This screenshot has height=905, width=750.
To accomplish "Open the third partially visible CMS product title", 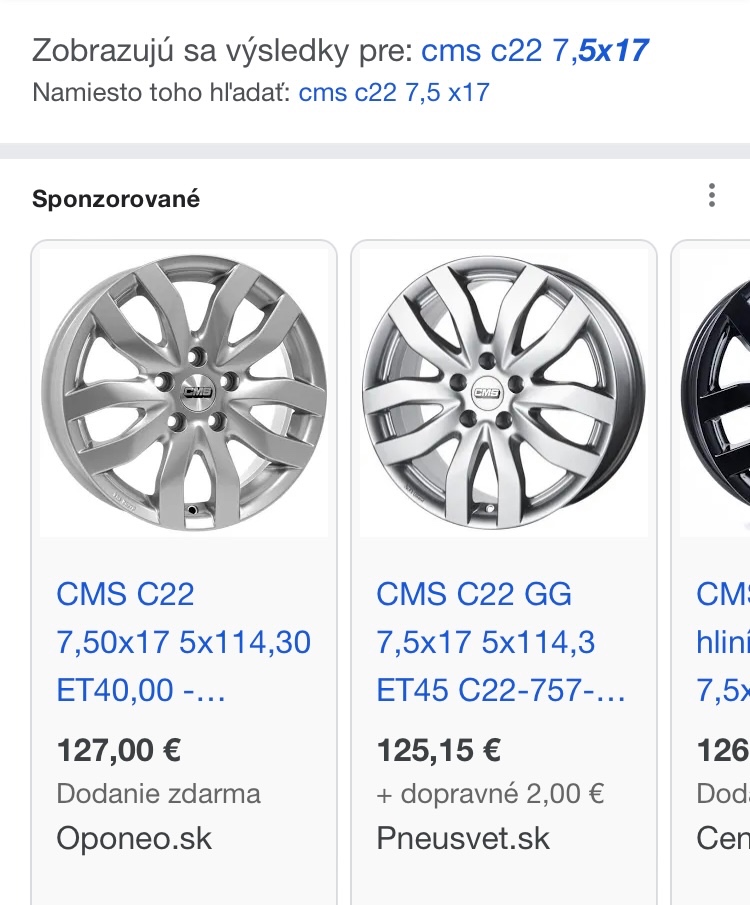I will tap(720, 641).
